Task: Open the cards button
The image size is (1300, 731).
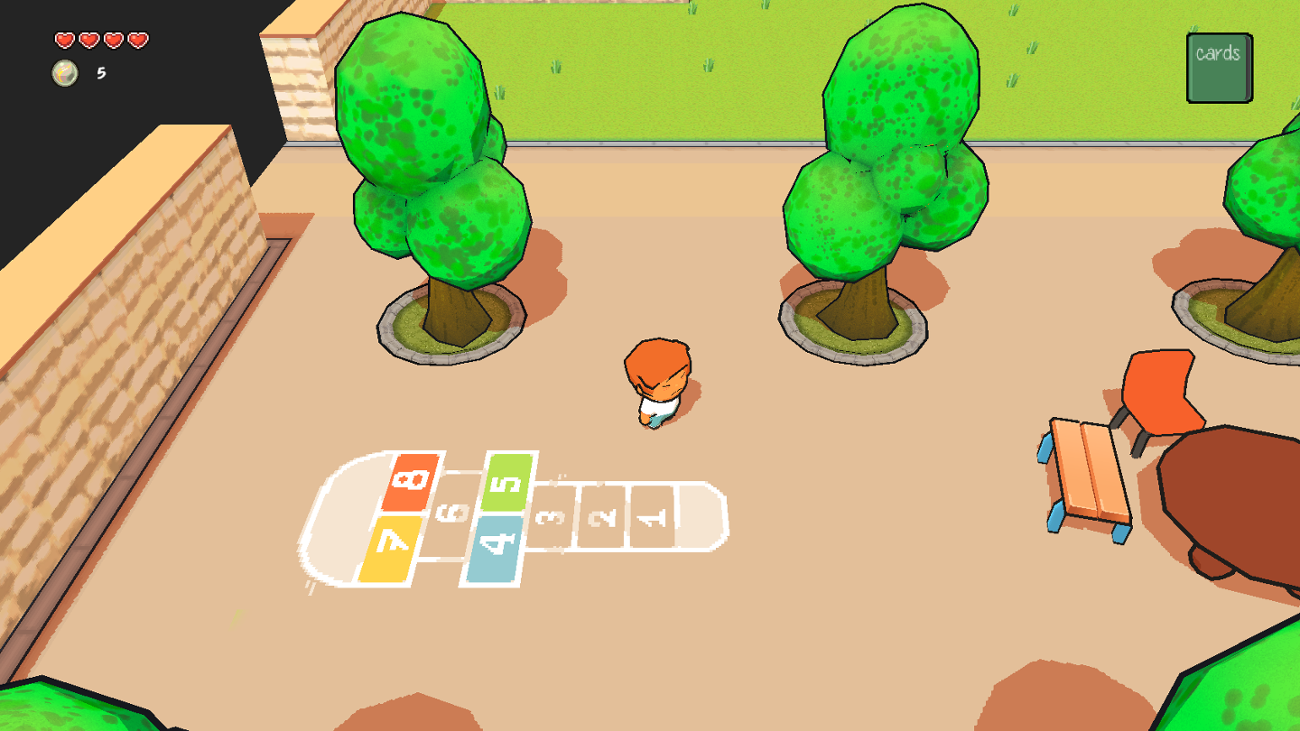Action: (x=1218, y=67)
